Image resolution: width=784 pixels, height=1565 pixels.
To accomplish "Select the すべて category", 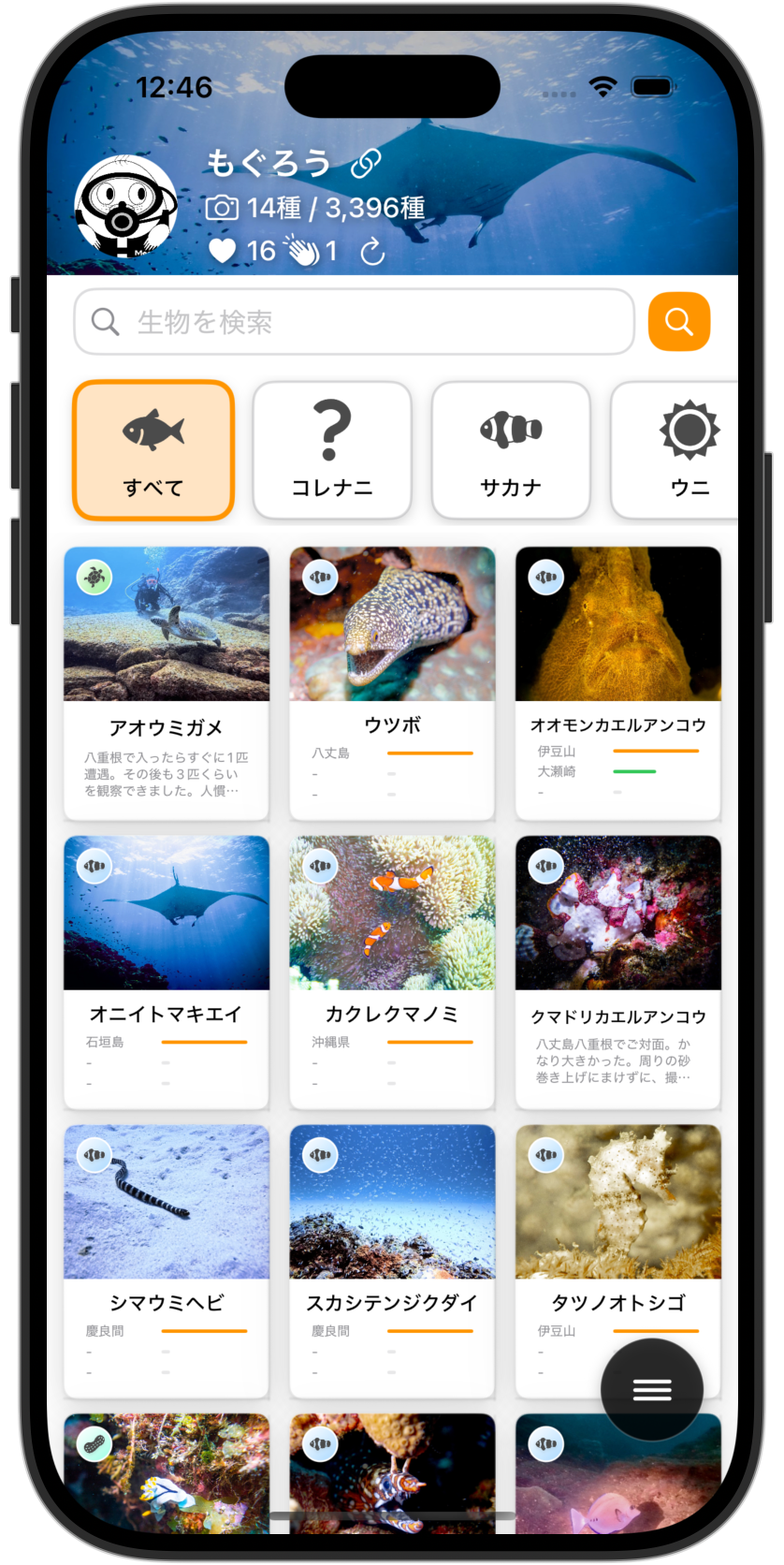I will tap(153, 450).
